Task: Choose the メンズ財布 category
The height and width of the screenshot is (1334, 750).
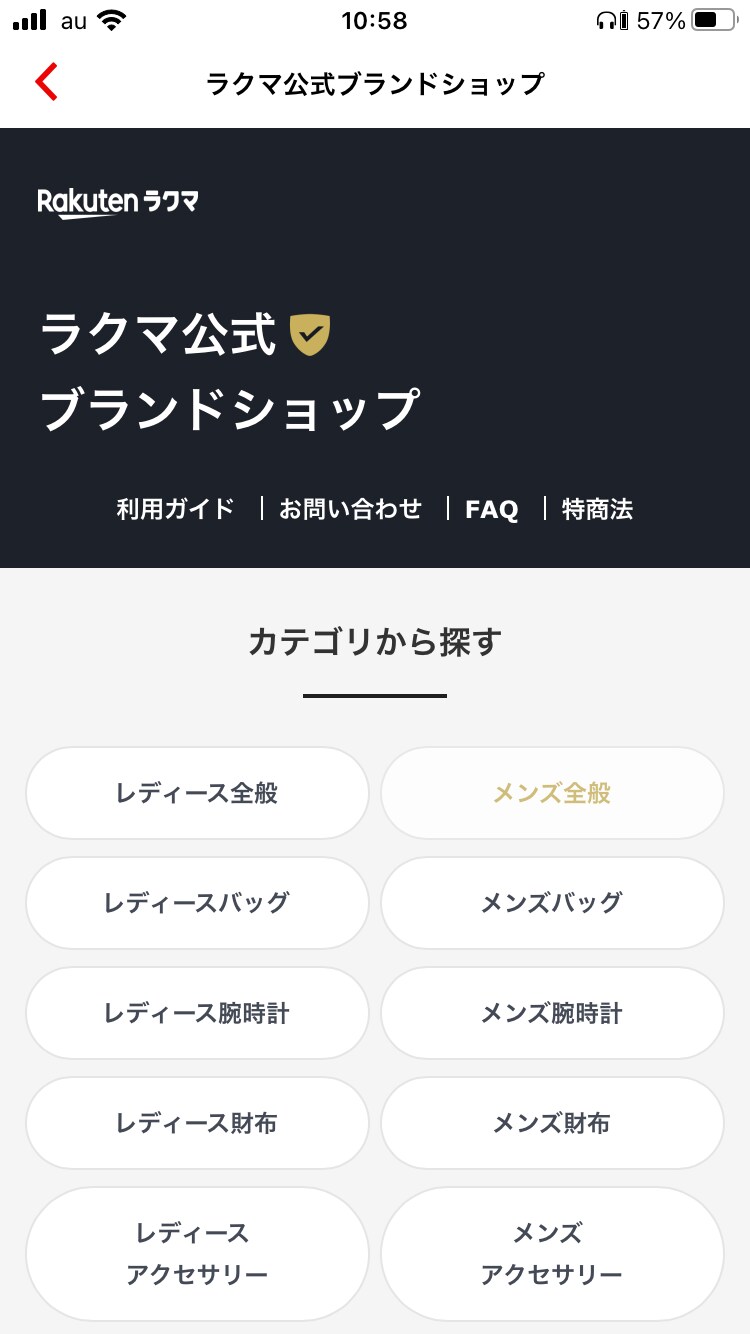Action: pos(552,1123)
